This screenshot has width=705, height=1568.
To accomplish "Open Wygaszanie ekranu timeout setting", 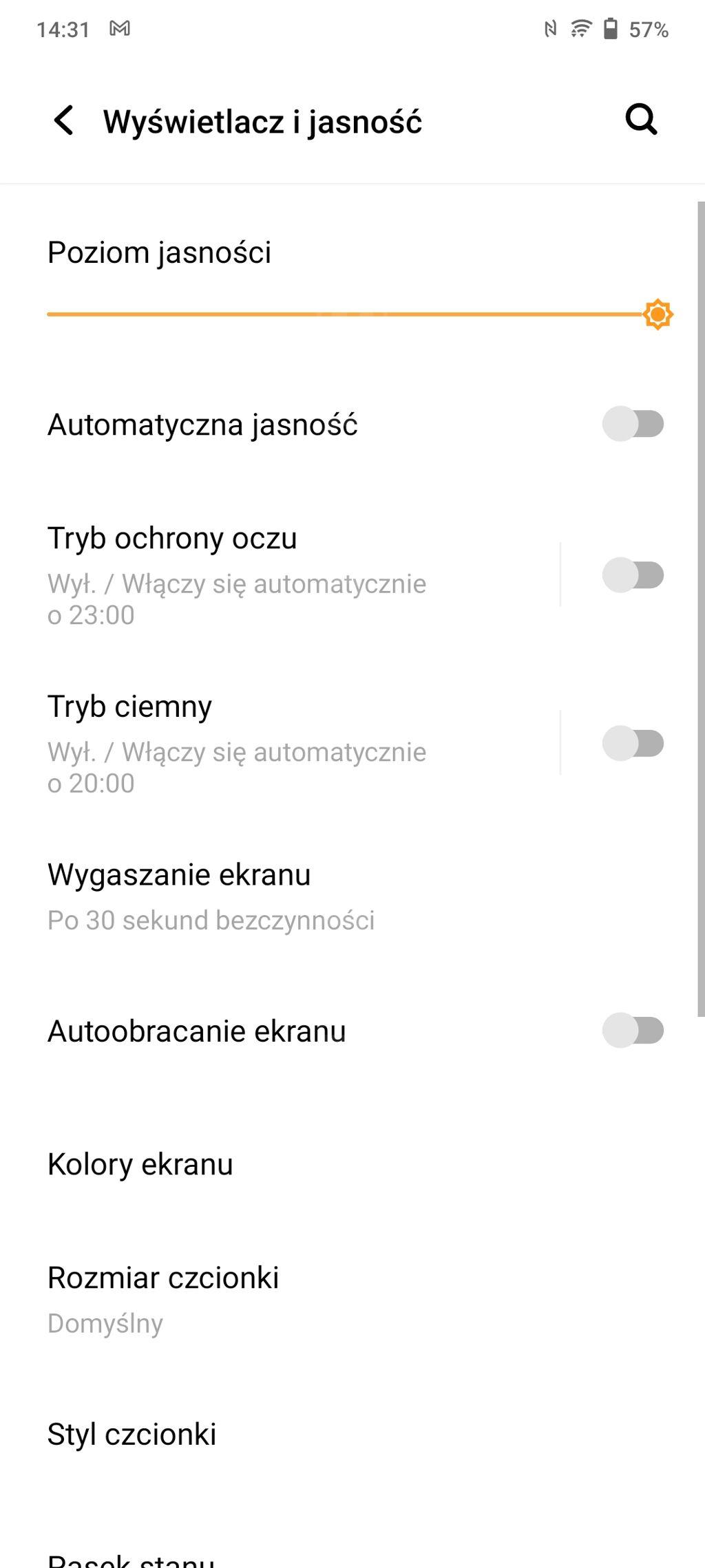I will coord(352,896).
